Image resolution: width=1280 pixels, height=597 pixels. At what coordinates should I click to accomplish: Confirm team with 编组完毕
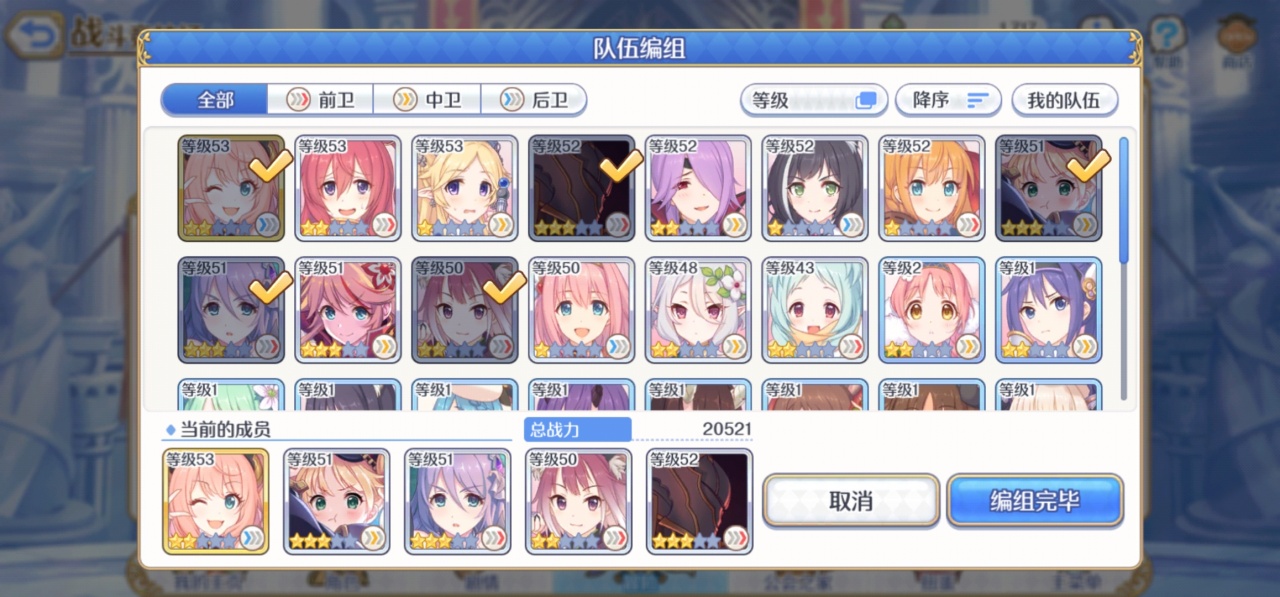(x=1035, y=501)
